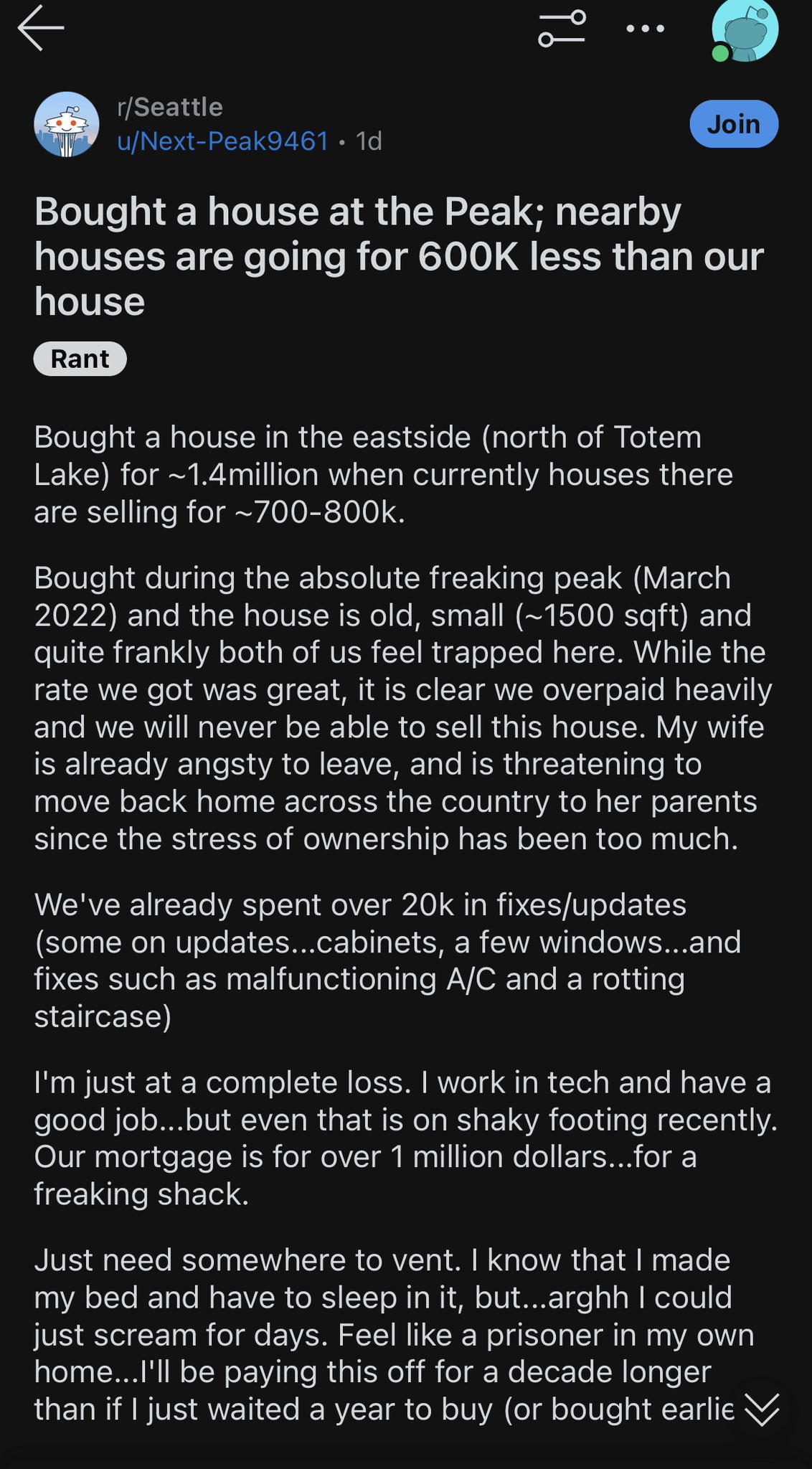Open the sort options sliders icon

(562, 29)
